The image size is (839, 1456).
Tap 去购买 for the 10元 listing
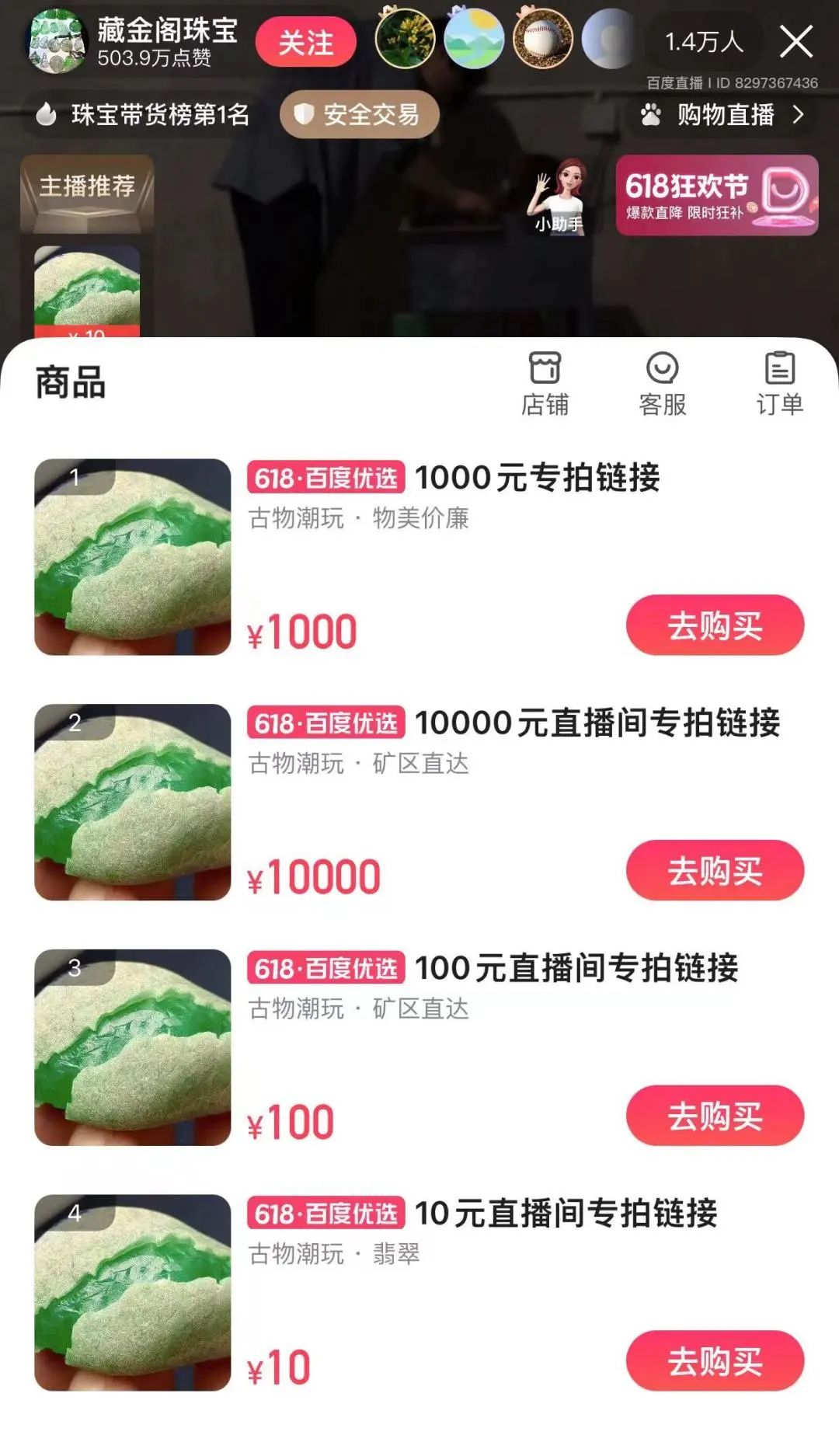click(x=715, y=1360)
